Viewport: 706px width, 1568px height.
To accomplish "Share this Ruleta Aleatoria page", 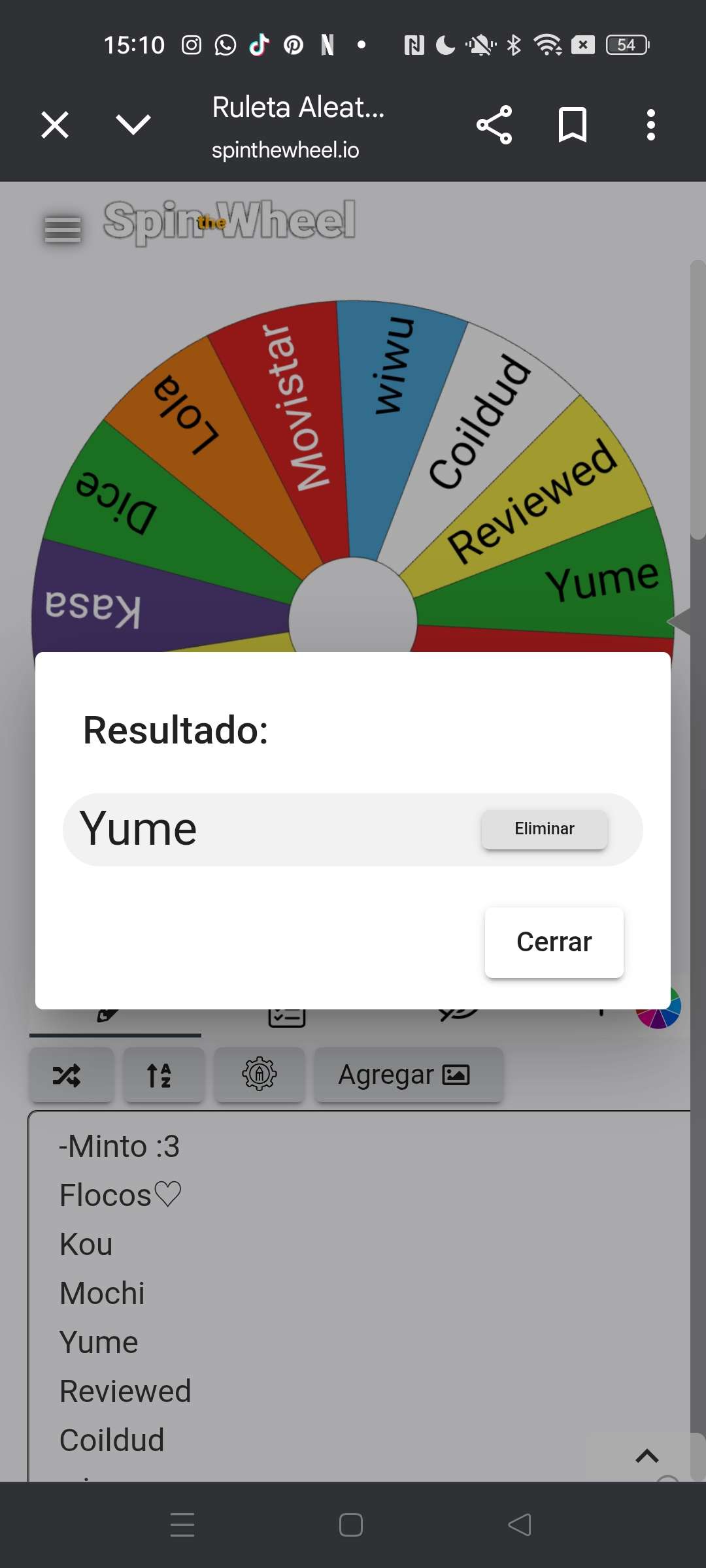I will click(x=494, y=125).
